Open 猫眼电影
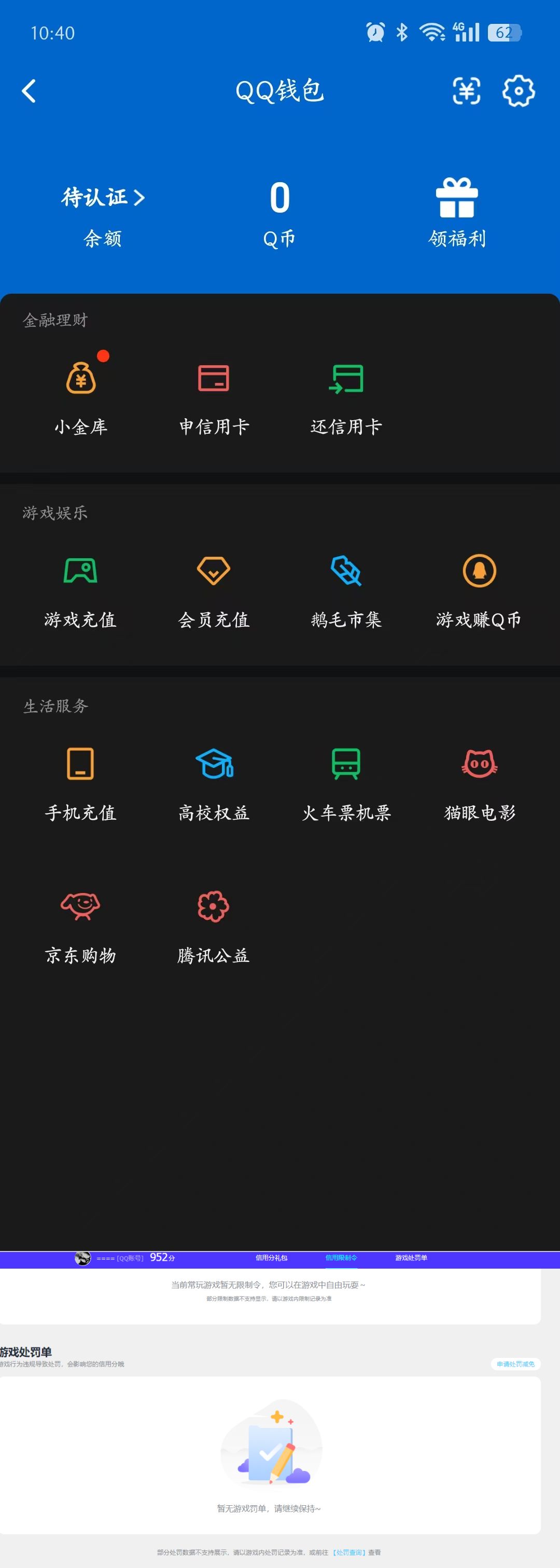The image size is (560, 1568). click(x=480, y=782)
